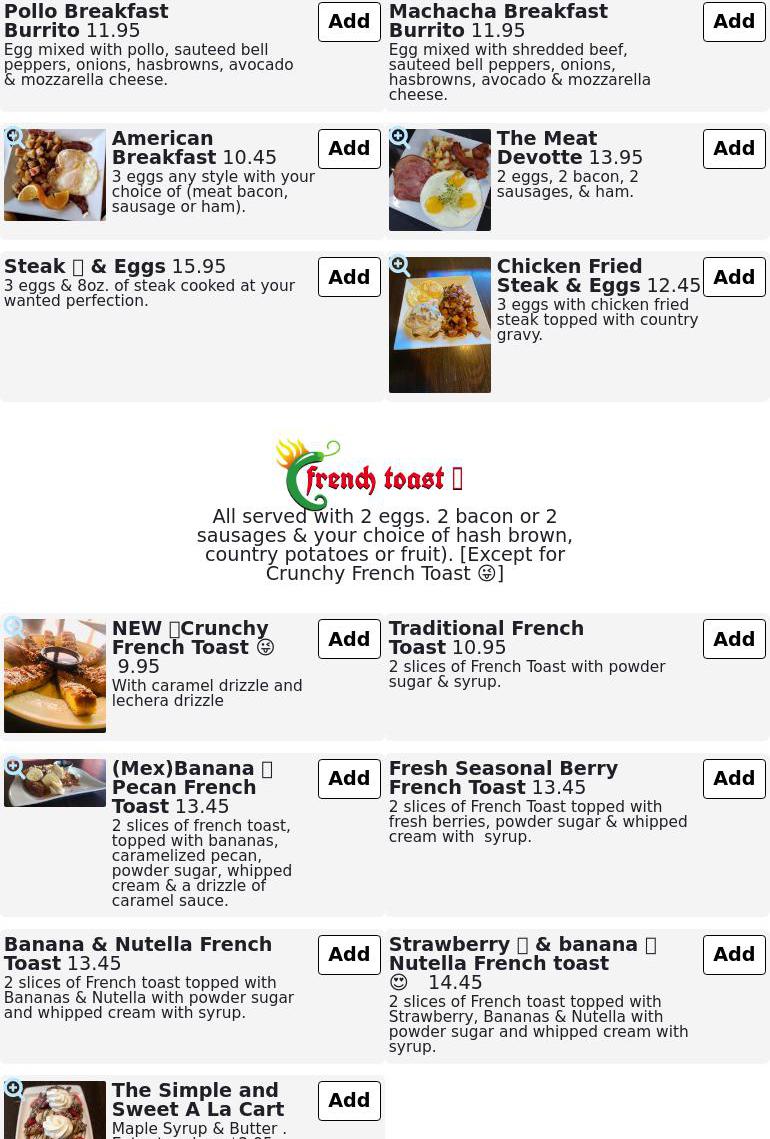This screenshot has width=770, height=1139.
Task: Add Traditional French Toast to order
Action: (x=733, y=640)
